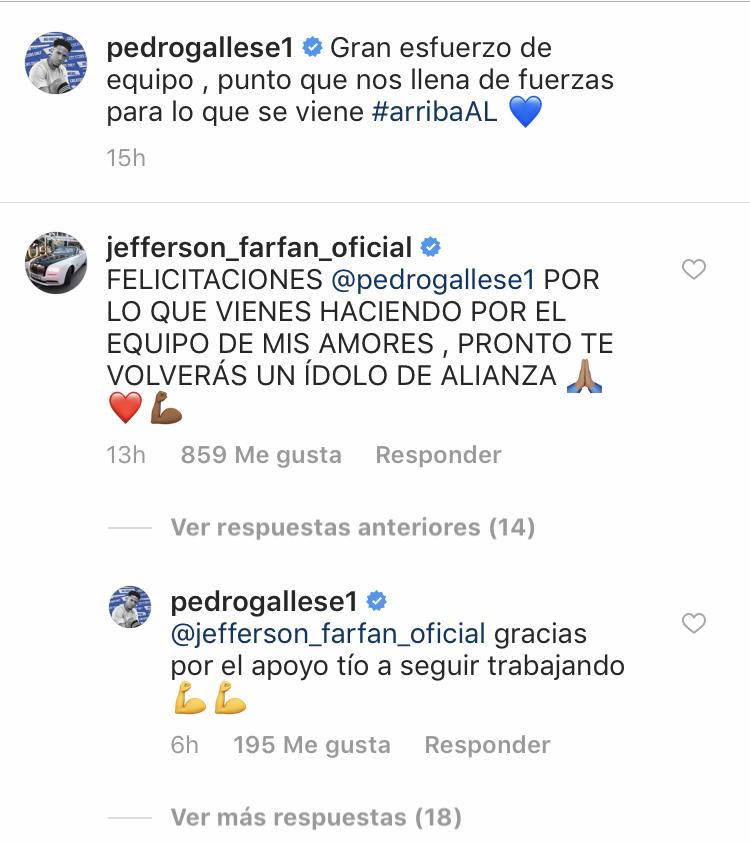Open pedrogallese1's avatar beside the reply
Image resolution: width=750 pixels, height=844 pixels.
(130, 608)
